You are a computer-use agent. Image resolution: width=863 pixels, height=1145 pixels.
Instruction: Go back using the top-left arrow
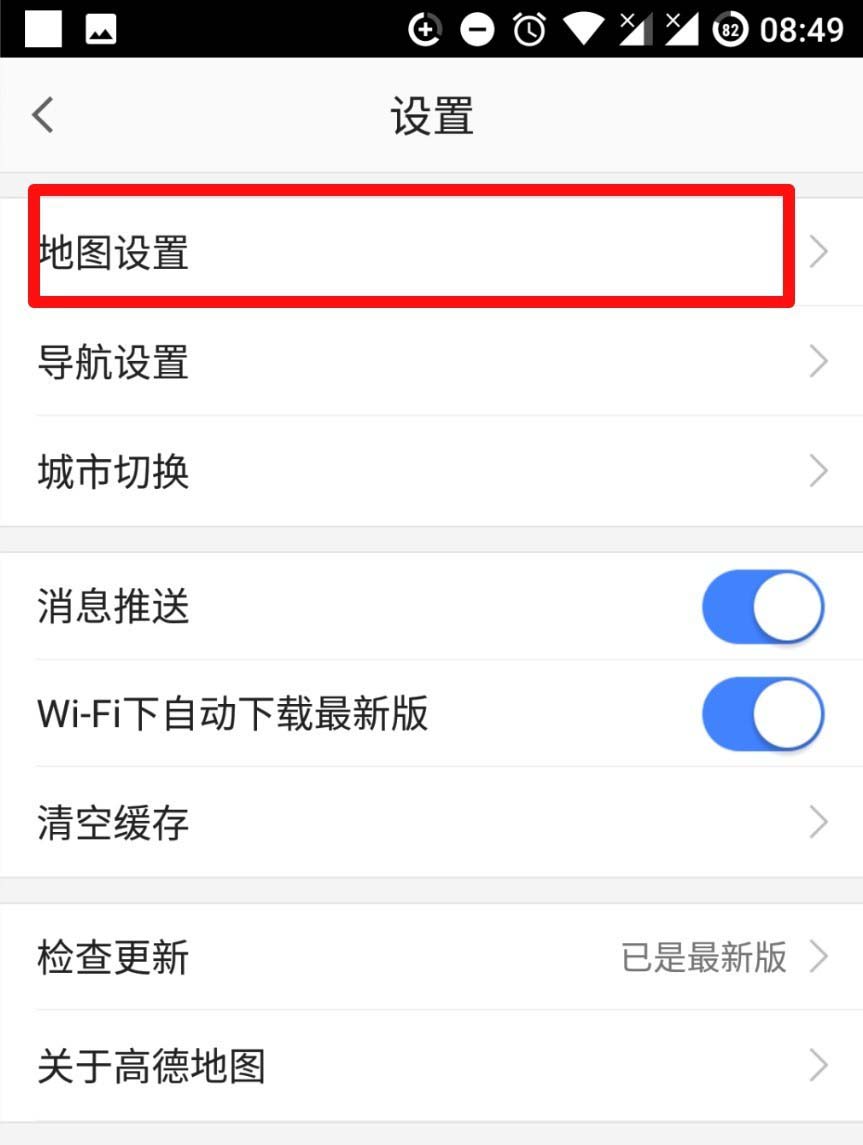pos(42,115)
